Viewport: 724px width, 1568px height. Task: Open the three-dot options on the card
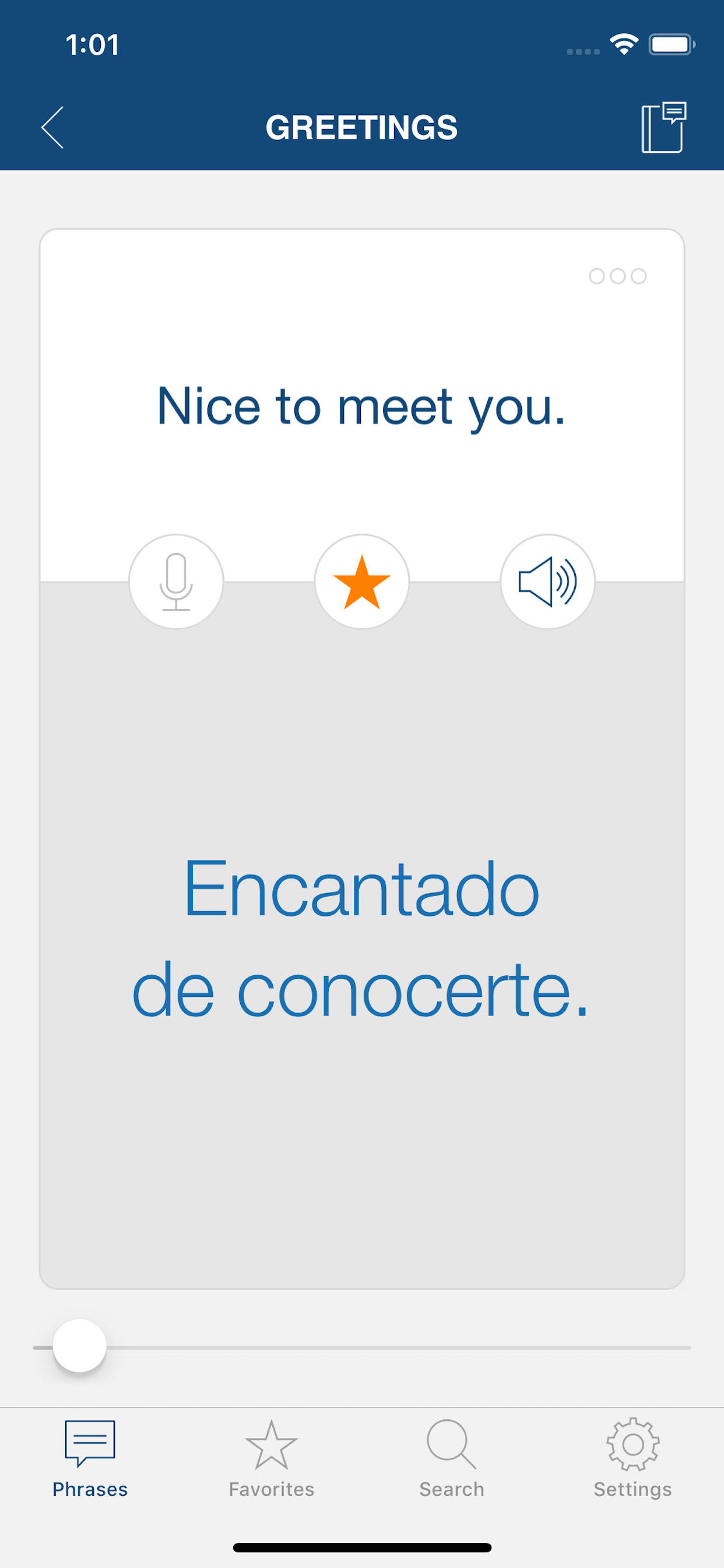coord(617,276)
